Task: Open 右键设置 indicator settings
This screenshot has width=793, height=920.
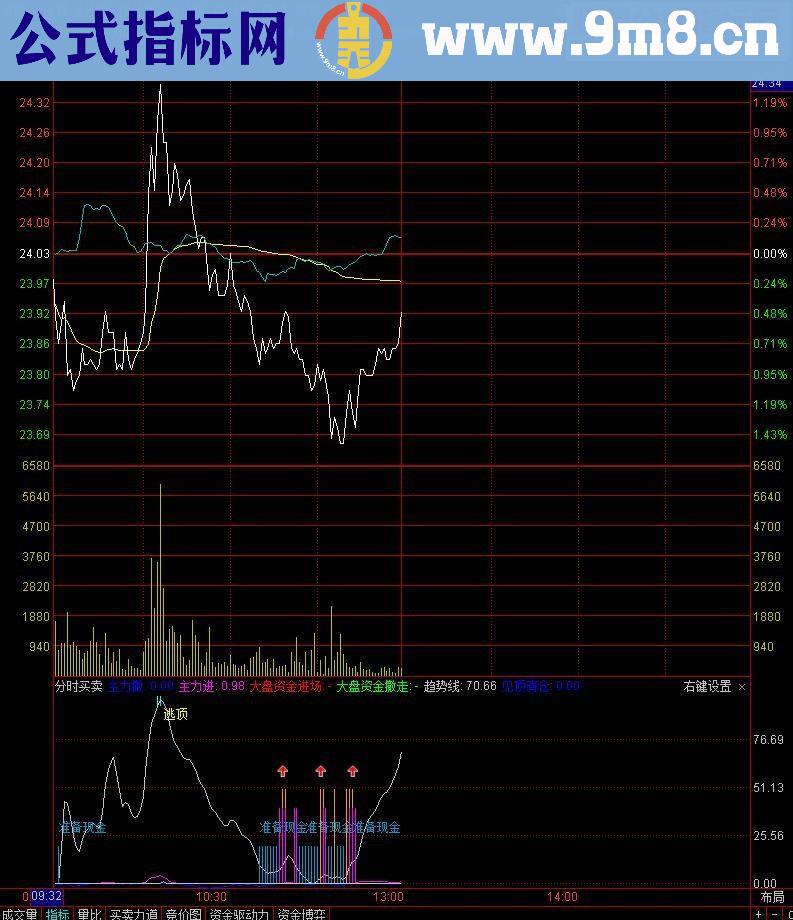Action: (x=707, y=687)
